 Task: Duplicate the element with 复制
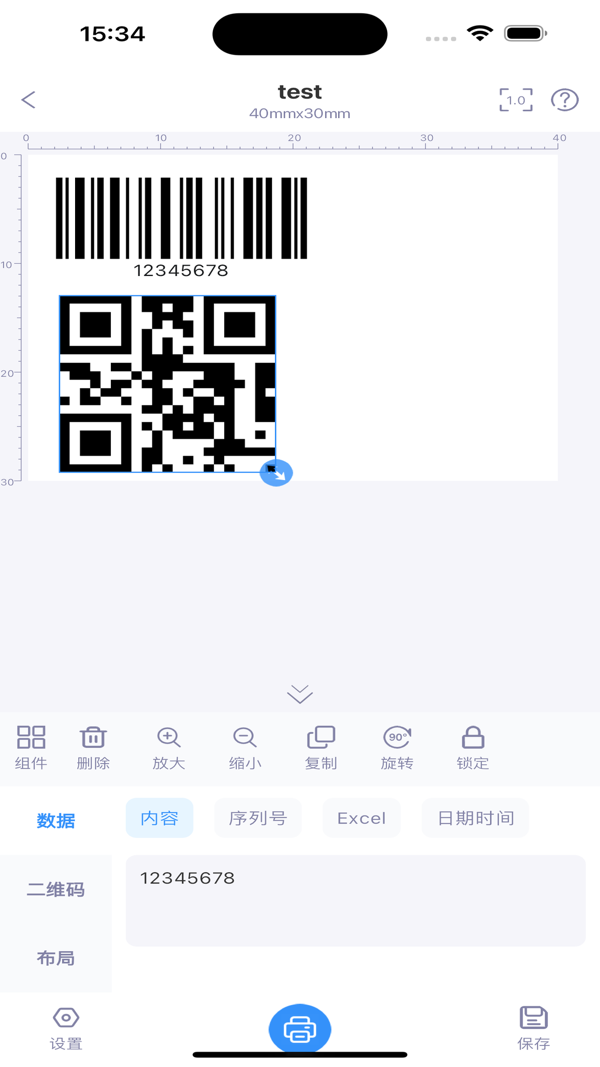(321, 748)
